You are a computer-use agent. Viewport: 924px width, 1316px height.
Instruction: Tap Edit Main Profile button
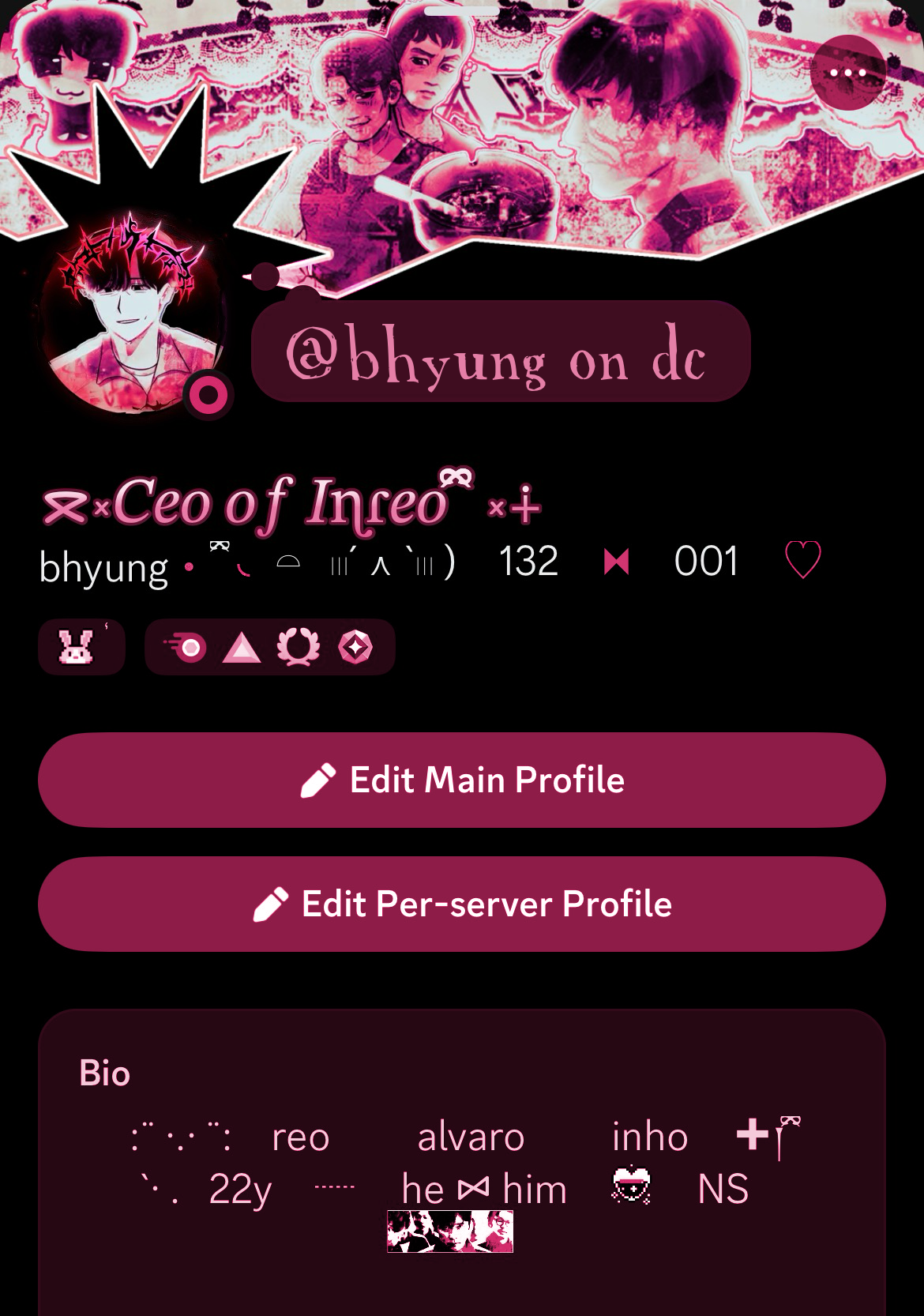point(462,780)
